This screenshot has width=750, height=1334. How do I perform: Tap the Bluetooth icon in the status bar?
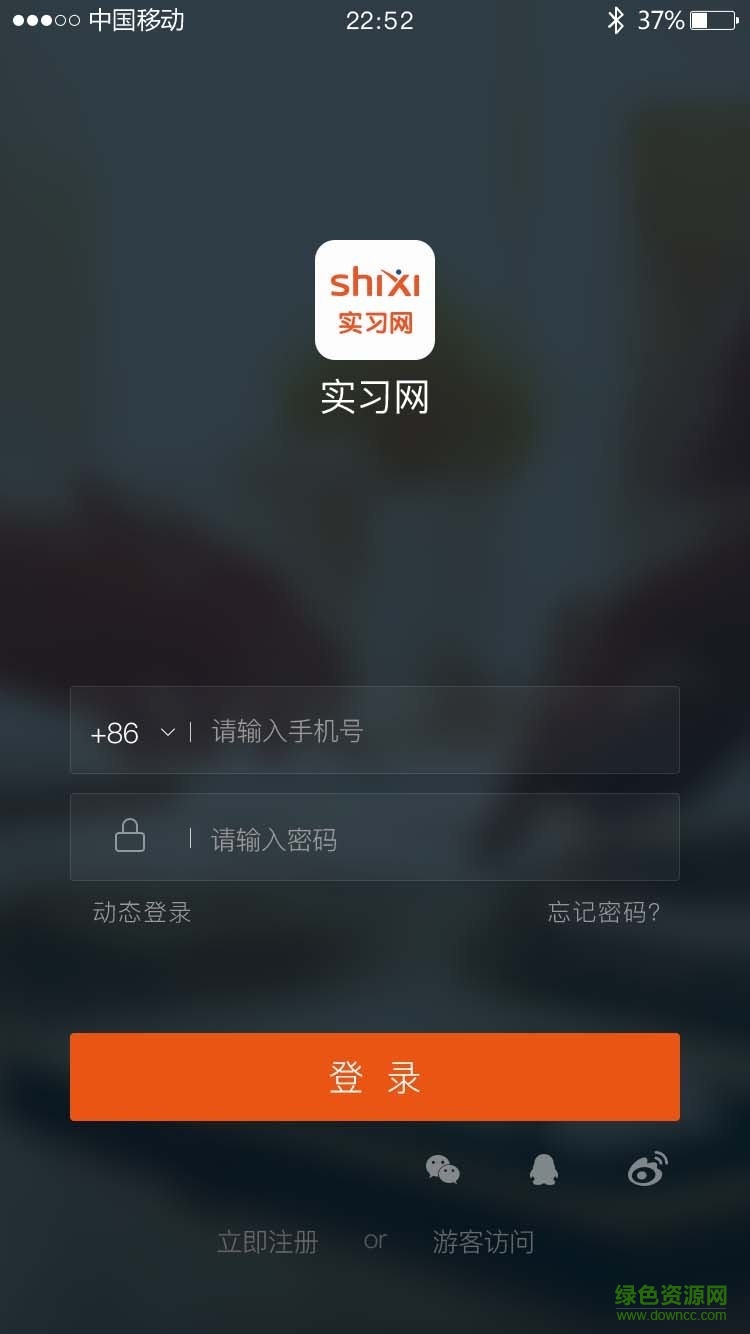pyautogui.click(x=619, y=18)
